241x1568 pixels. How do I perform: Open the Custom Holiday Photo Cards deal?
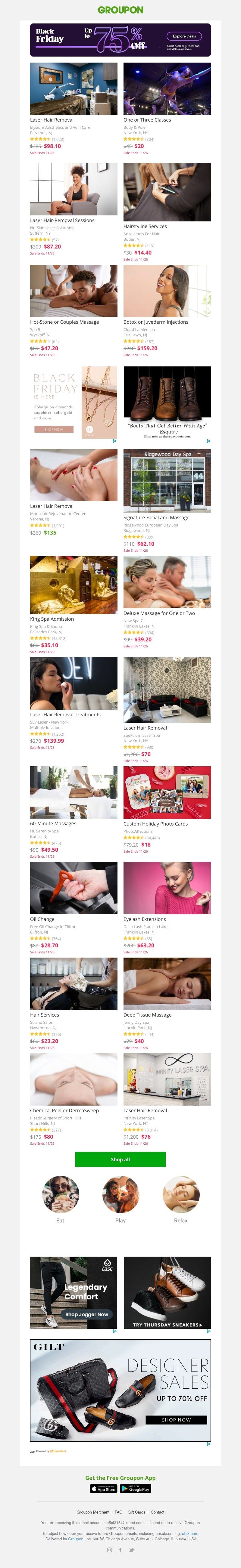(155, 824)
